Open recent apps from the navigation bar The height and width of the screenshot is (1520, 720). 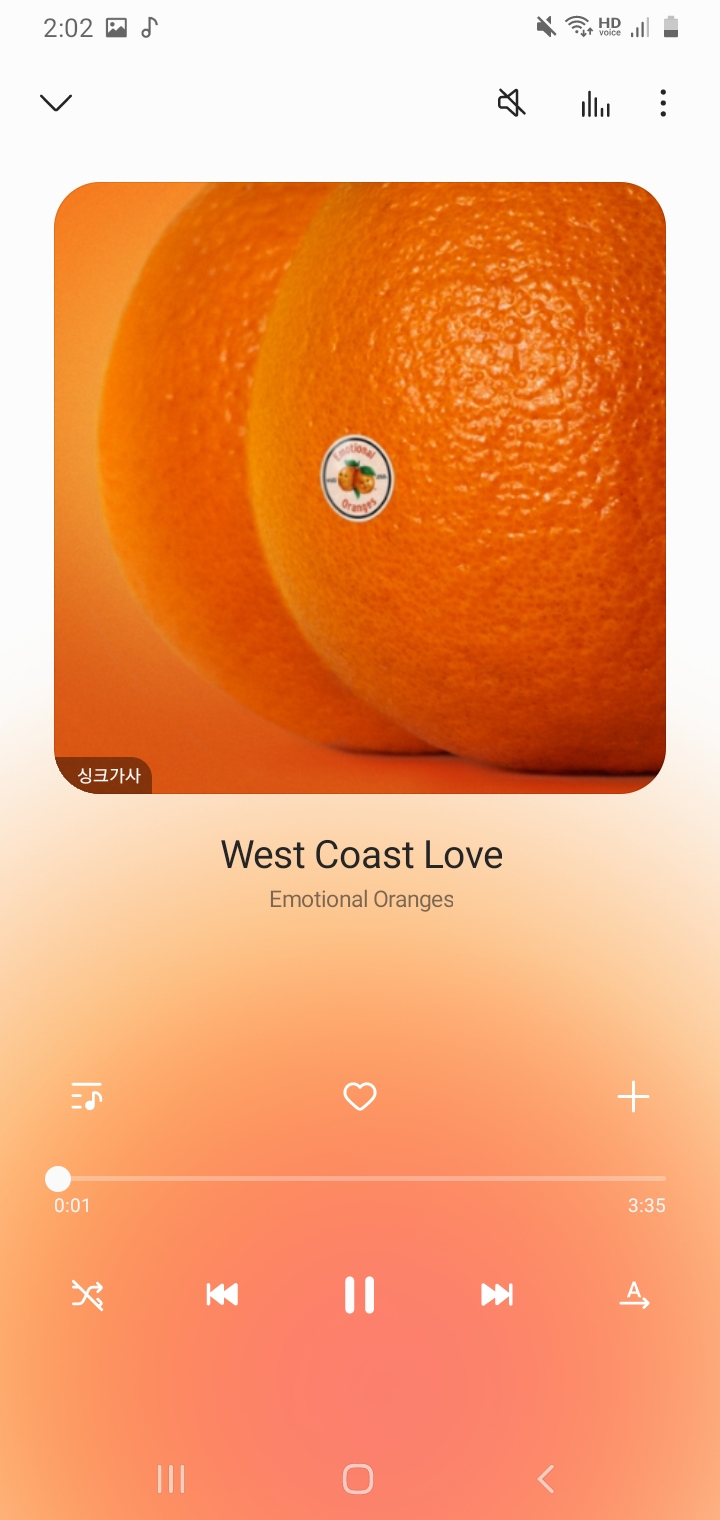tap(171, 1479)
